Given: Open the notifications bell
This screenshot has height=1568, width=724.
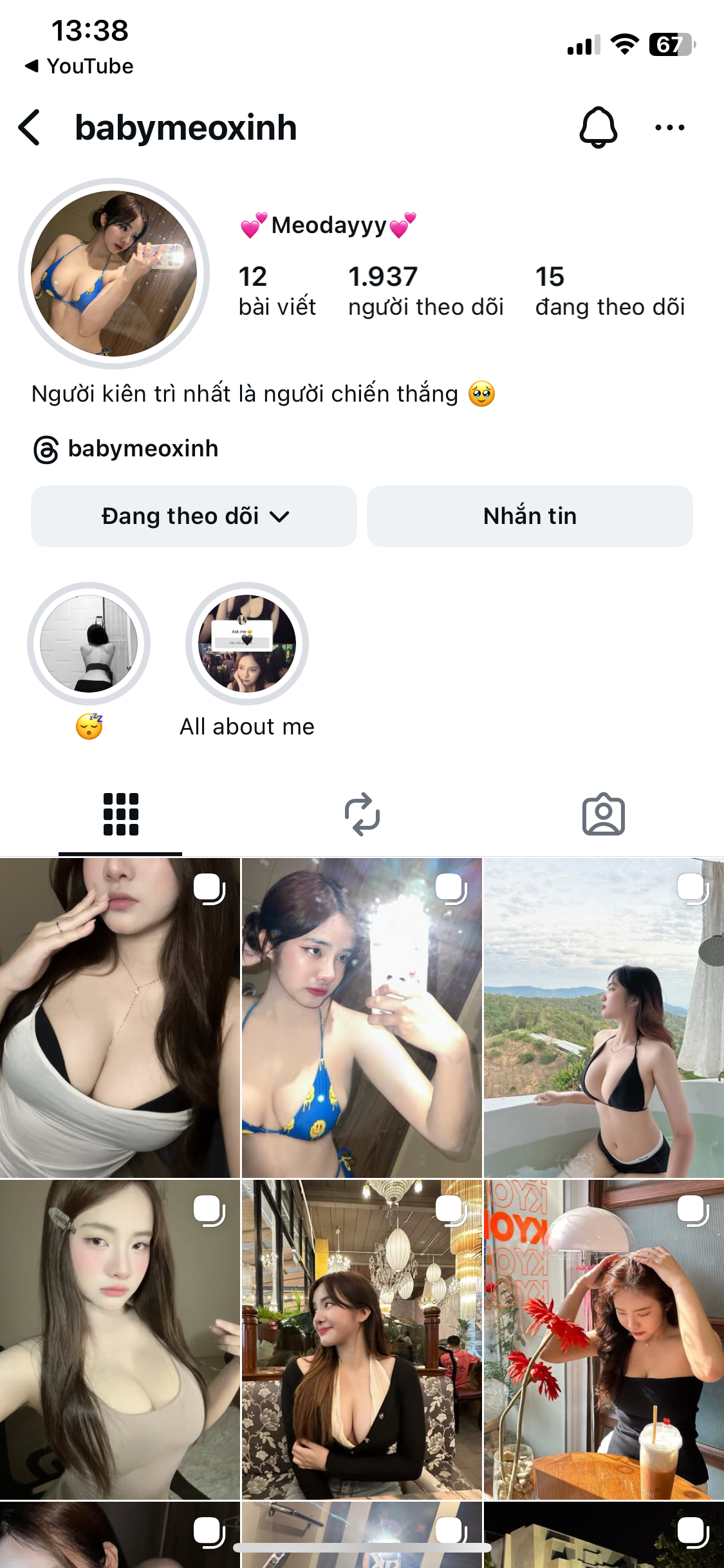Looking at the screenshot, I should (598, 127).
